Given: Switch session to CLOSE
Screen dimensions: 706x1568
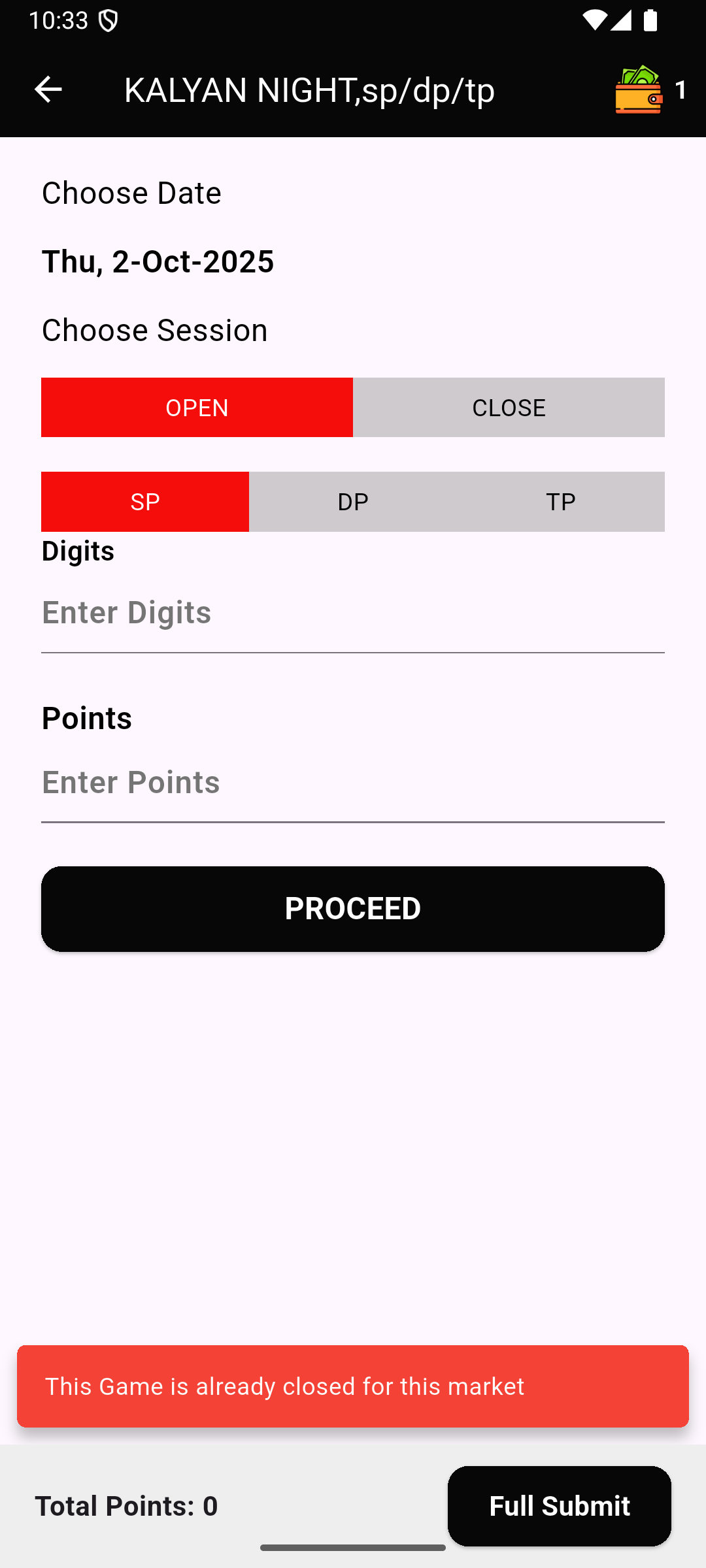Looking at the screenshot, I should pyautogui.click(x=509, y=407).
